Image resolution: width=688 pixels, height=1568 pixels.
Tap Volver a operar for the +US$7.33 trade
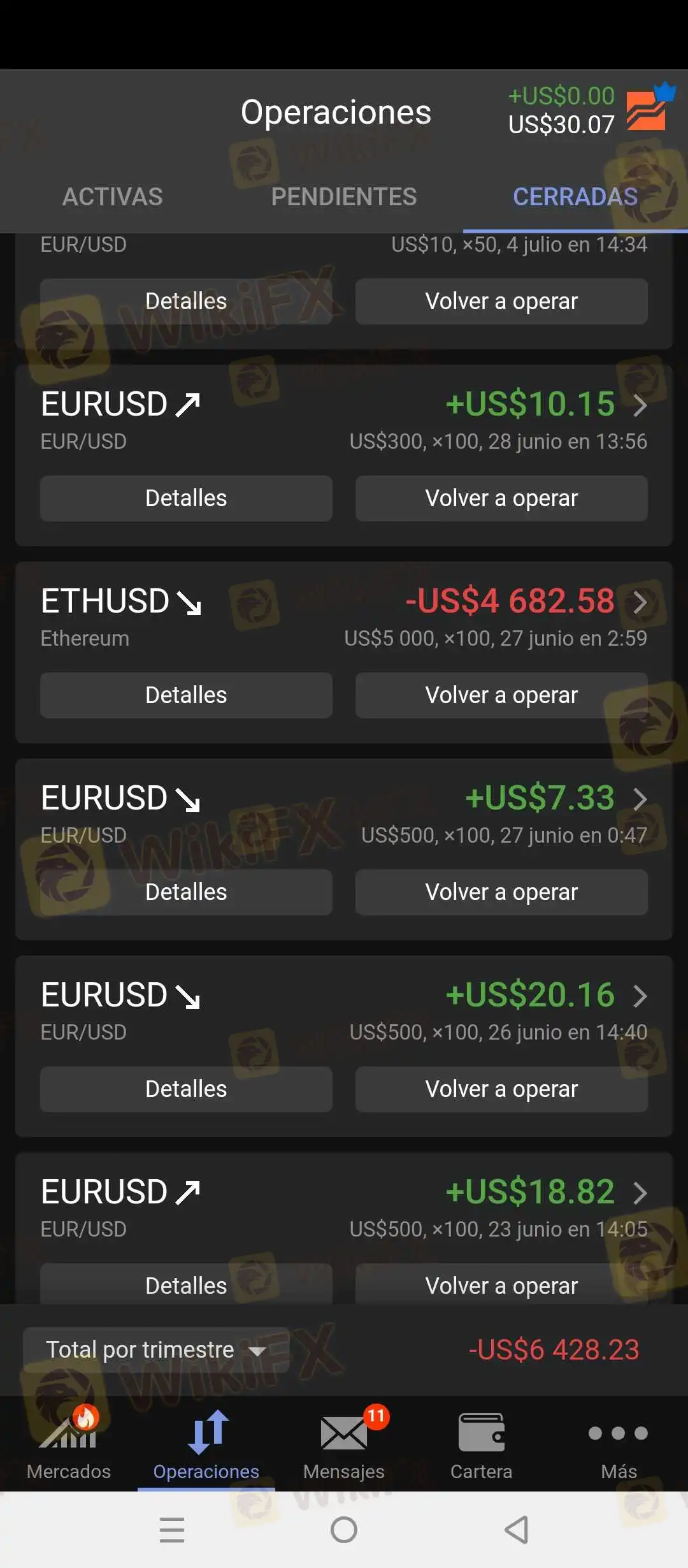(x=501, y=892)
